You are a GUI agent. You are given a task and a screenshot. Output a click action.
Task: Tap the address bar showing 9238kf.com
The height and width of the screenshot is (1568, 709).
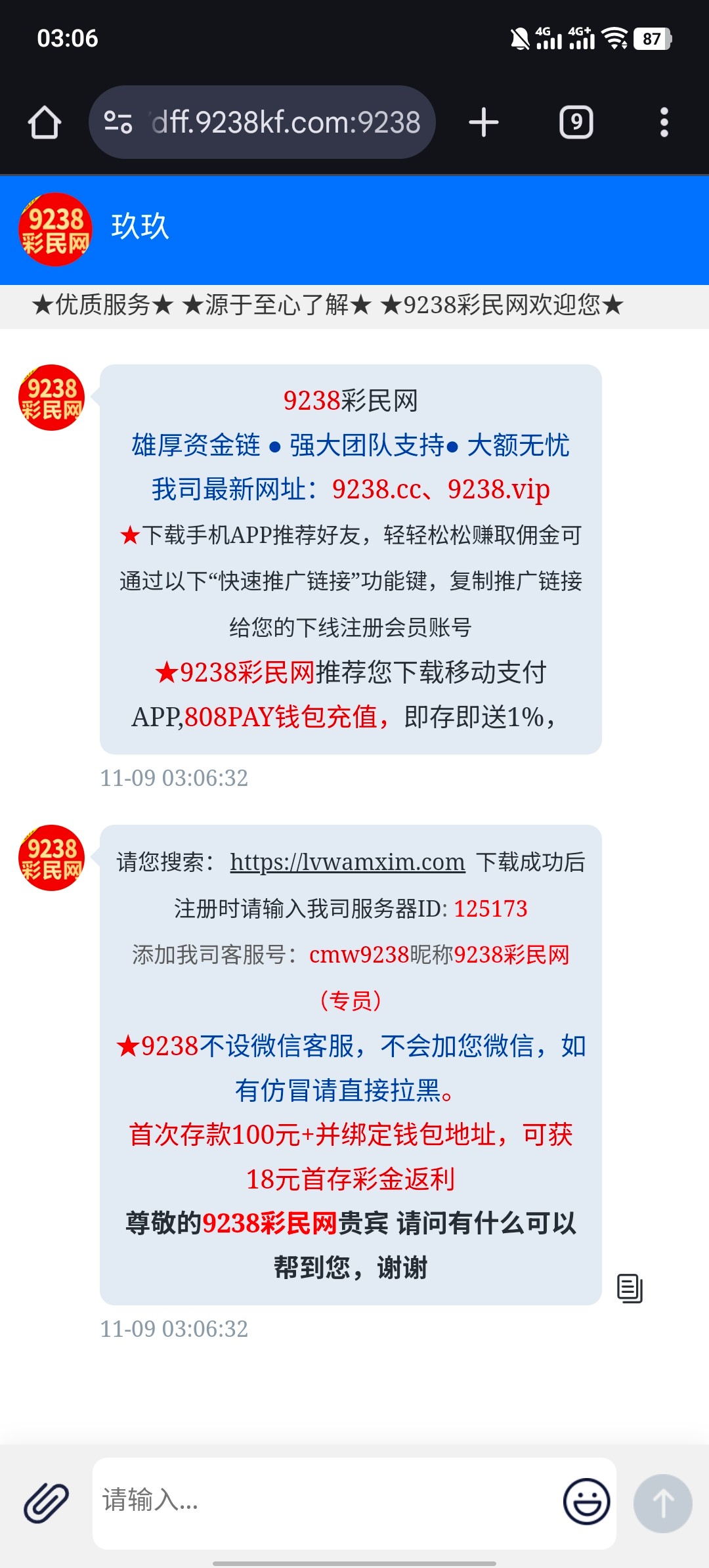tap(286, 122)
